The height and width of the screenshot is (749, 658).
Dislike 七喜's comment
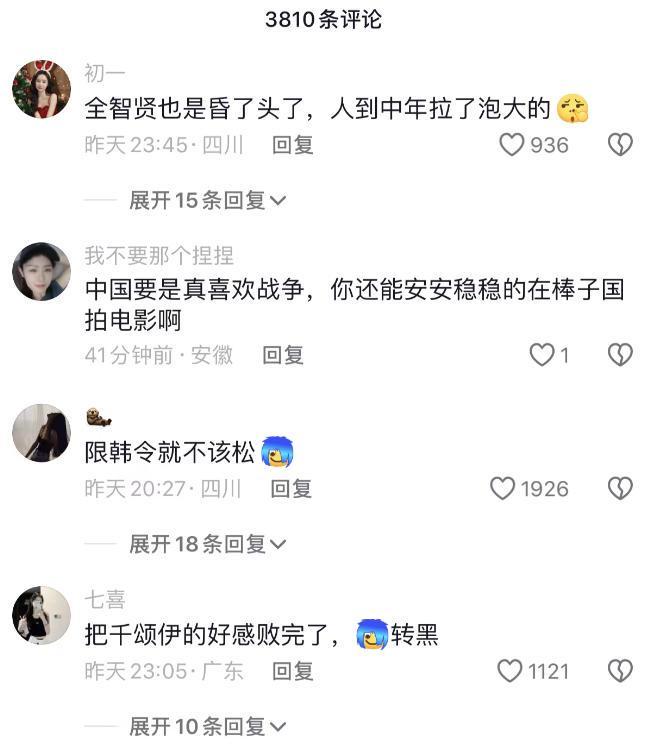coord(620,671)
